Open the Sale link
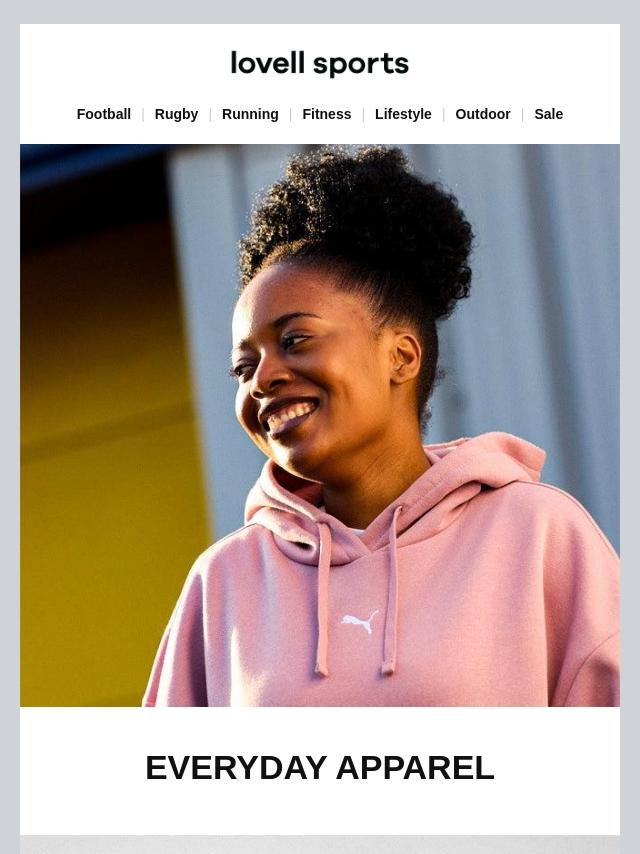The height and width of the screenshot is (854, 640). coord(548,114)
